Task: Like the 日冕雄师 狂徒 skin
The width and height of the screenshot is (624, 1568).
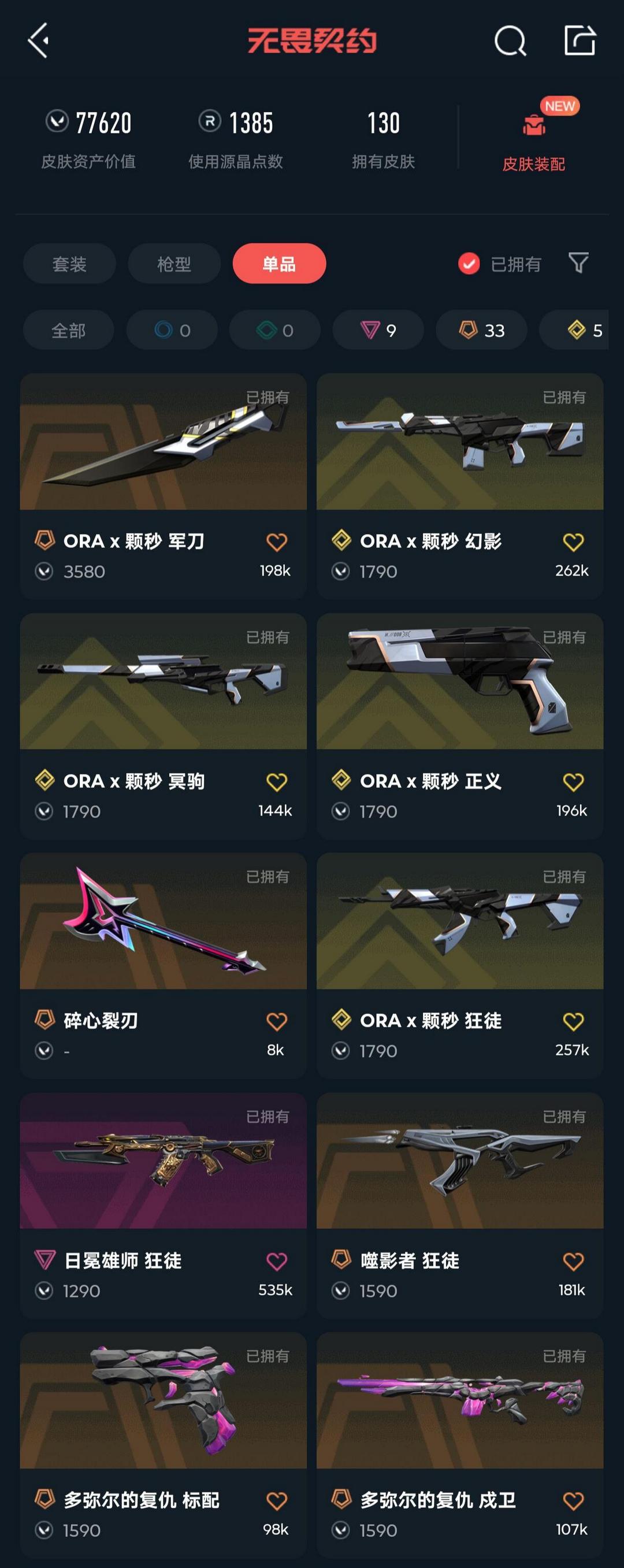Action: point(276,1261)
